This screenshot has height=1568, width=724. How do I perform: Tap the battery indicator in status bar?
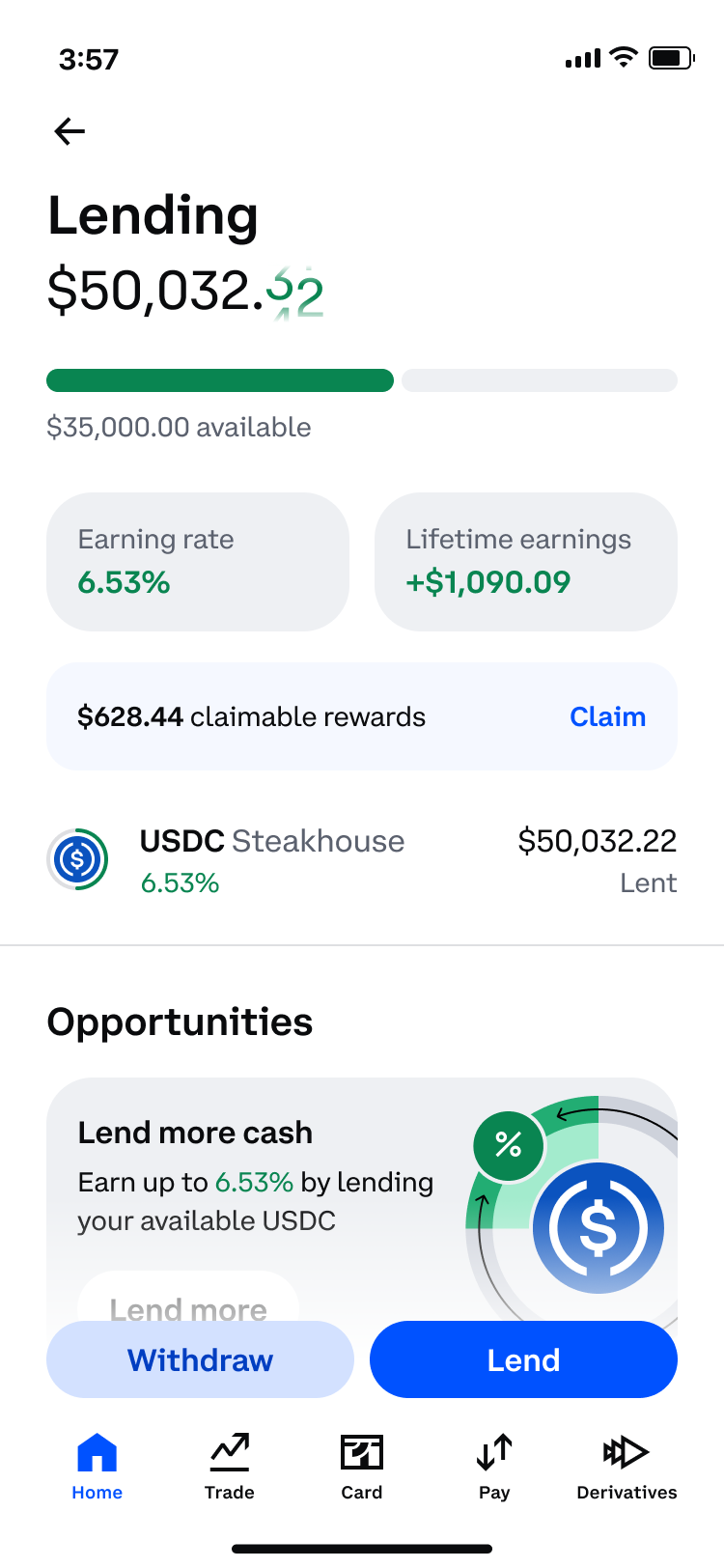pyautogui.click(x=672, y=58)
